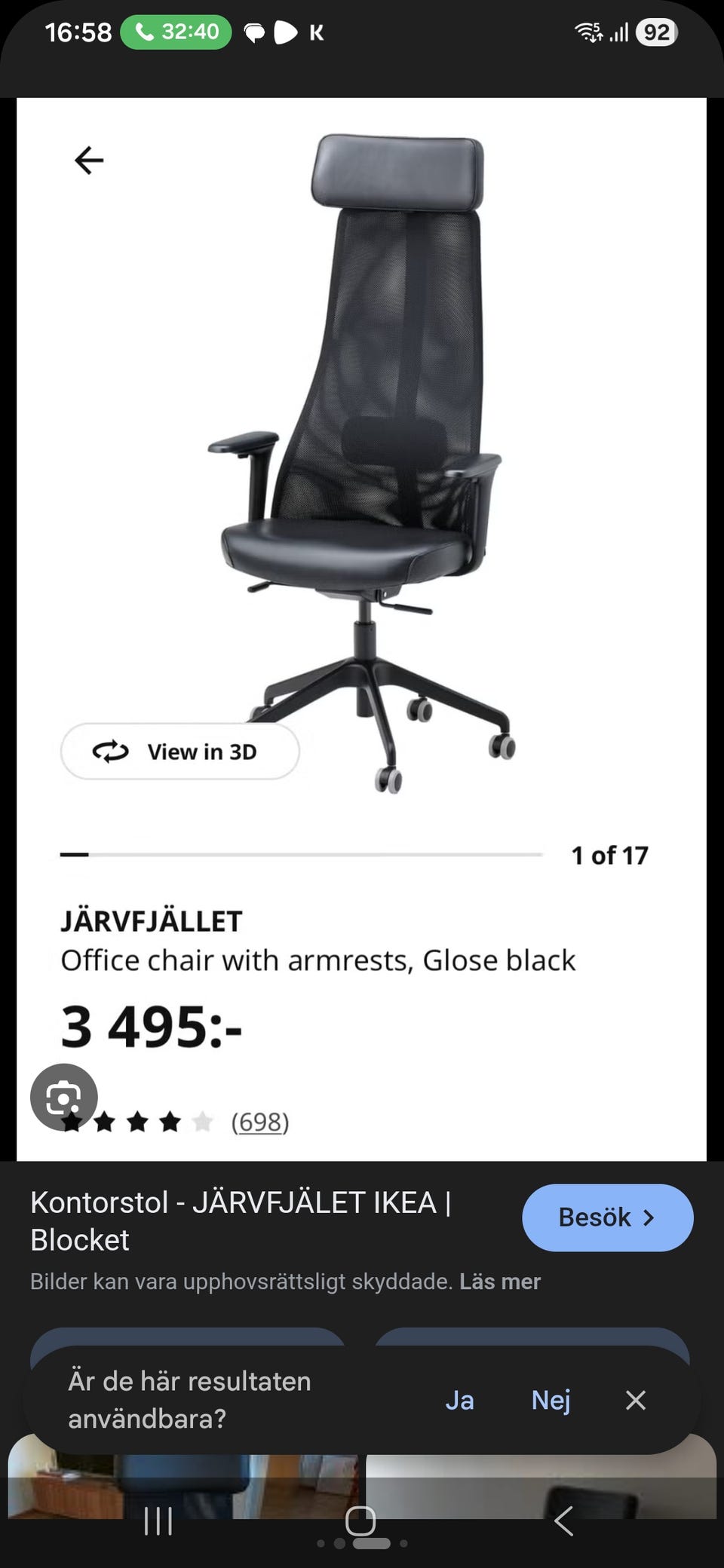Open the office chair image preview
Image resolution: width=724 pixels, height=1568 pixels.
click(361, 629)
